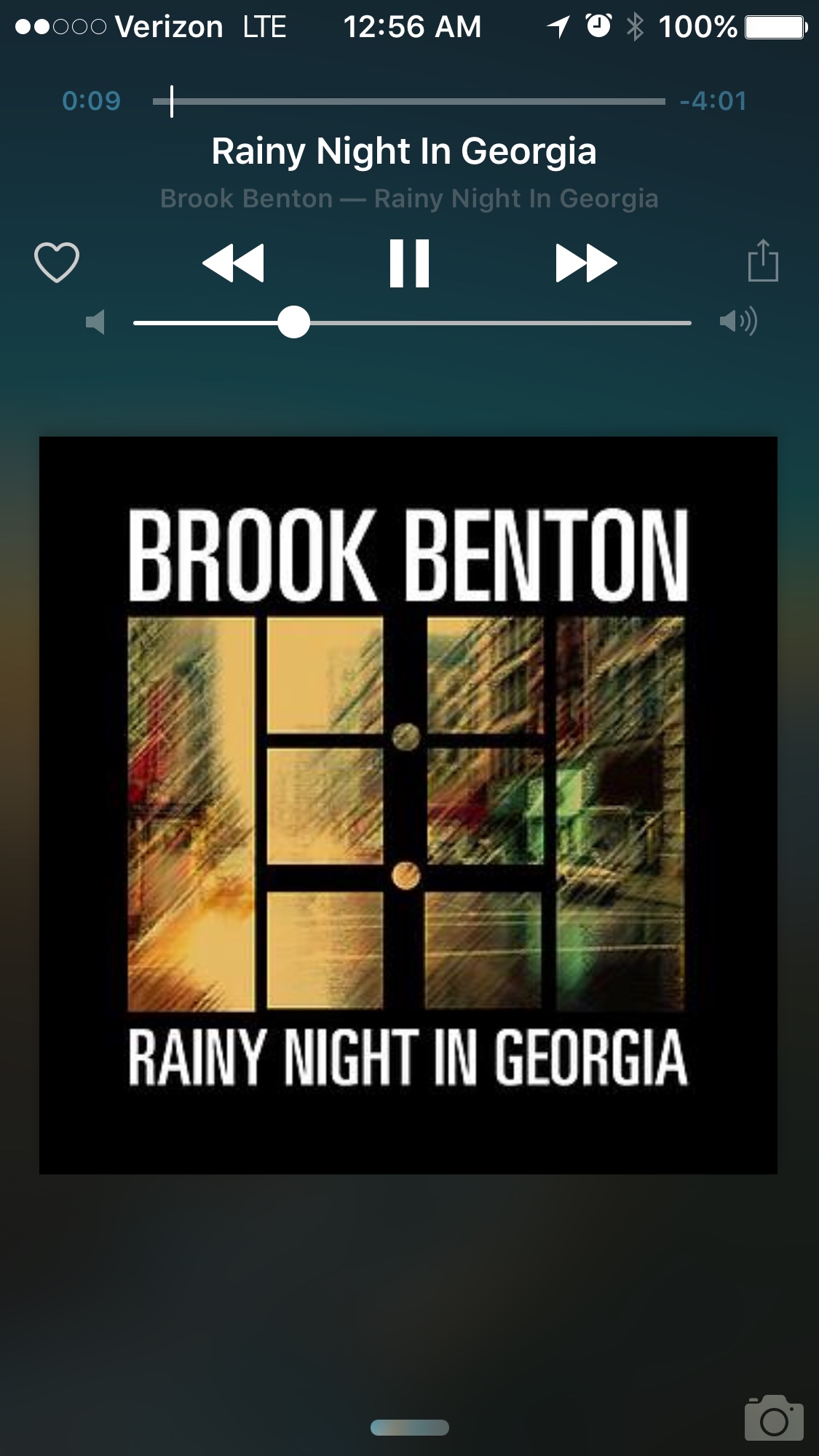The image size is (819, 1456).
Task: Tap the playback progress bar to seek
Action: [x=409, y=101]
